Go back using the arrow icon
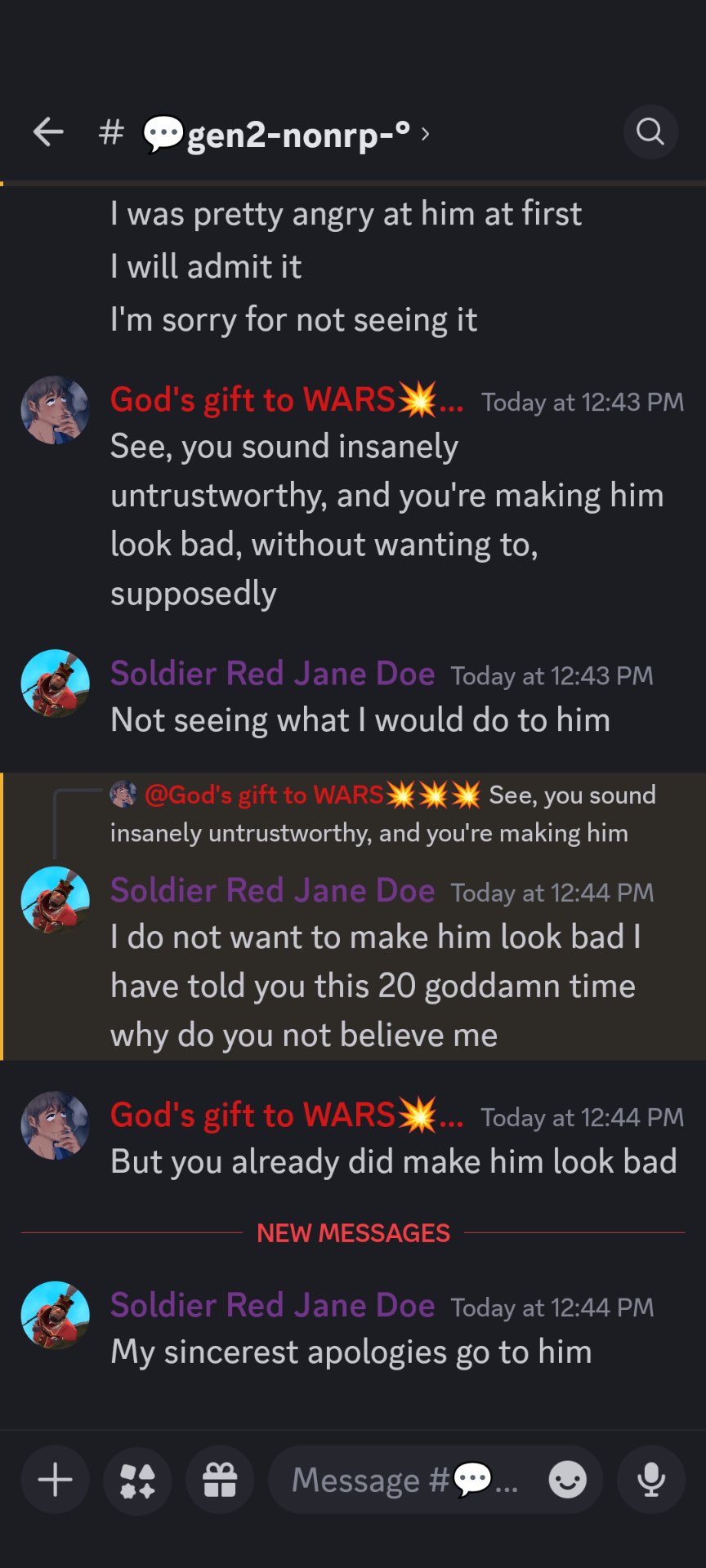Screen dimensions: 706x1568 [49, 131]
